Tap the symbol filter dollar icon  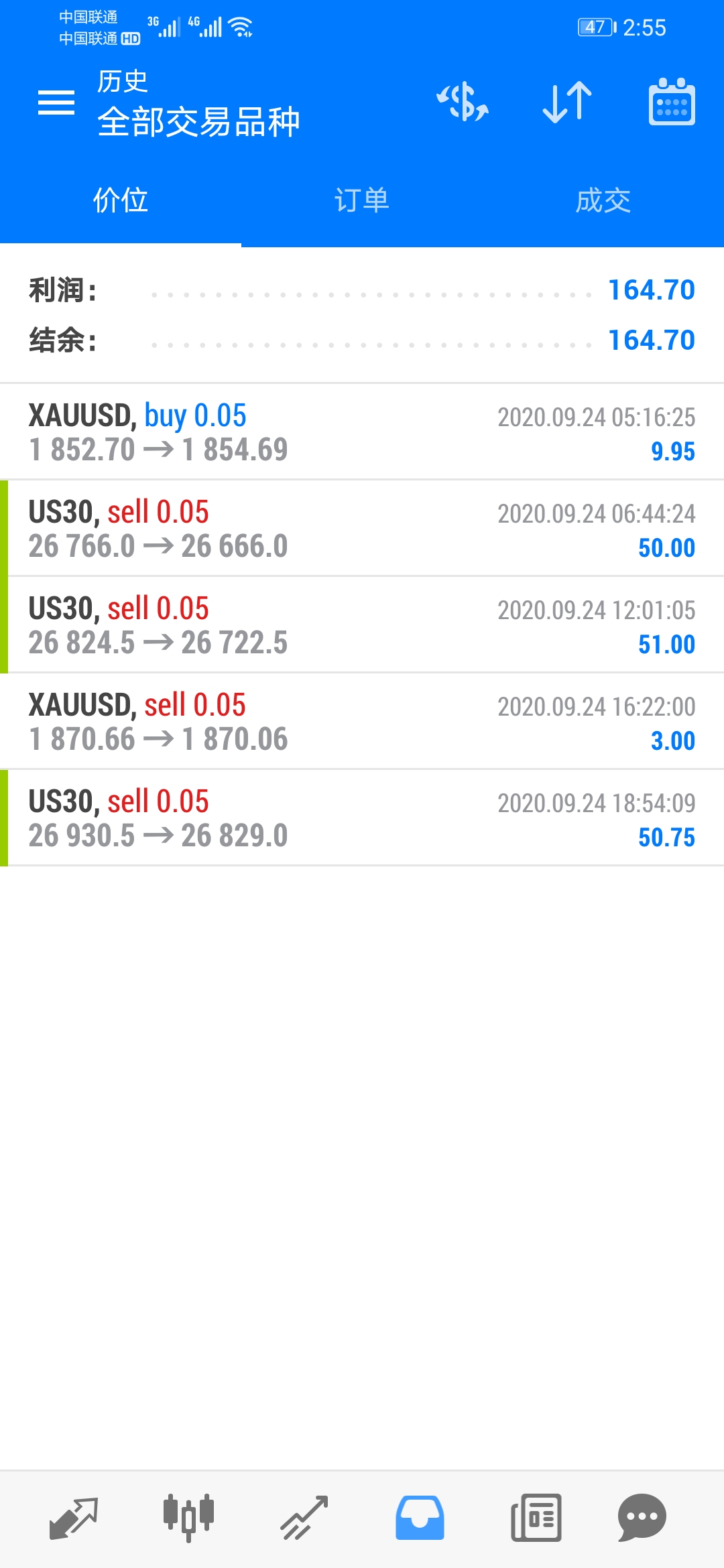463,103
